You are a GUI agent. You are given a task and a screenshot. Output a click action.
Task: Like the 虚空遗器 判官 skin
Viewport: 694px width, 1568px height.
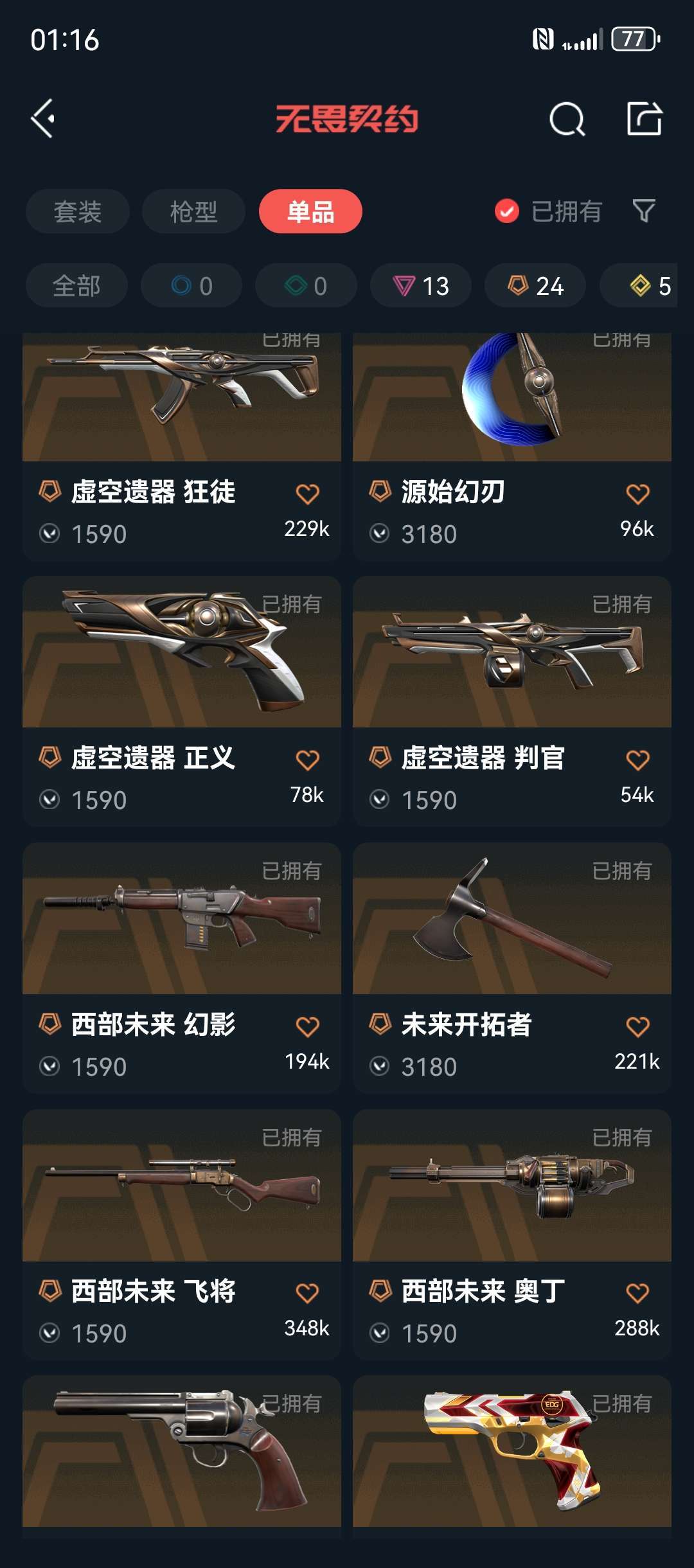click(x=637, y=760)
